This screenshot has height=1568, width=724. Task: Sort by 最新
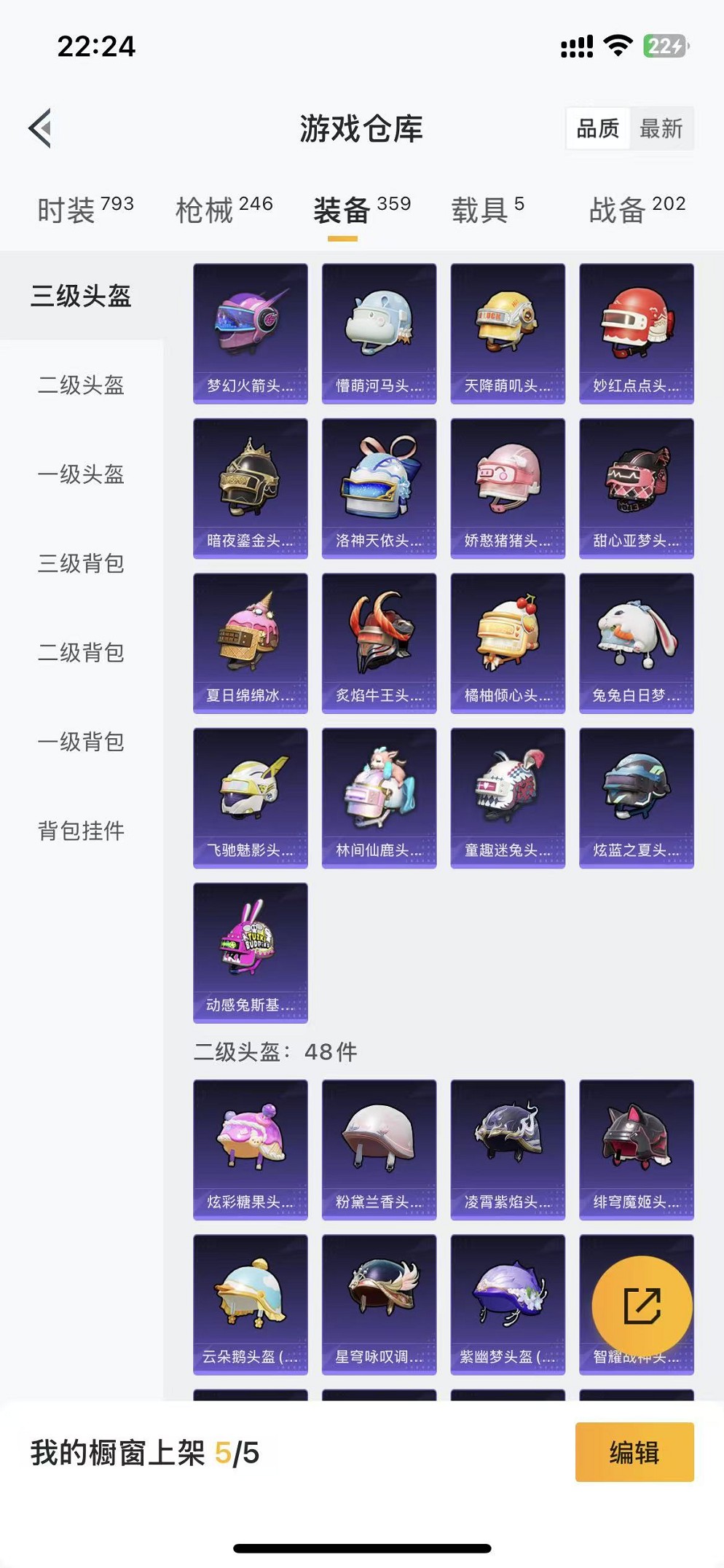[661, 129]
